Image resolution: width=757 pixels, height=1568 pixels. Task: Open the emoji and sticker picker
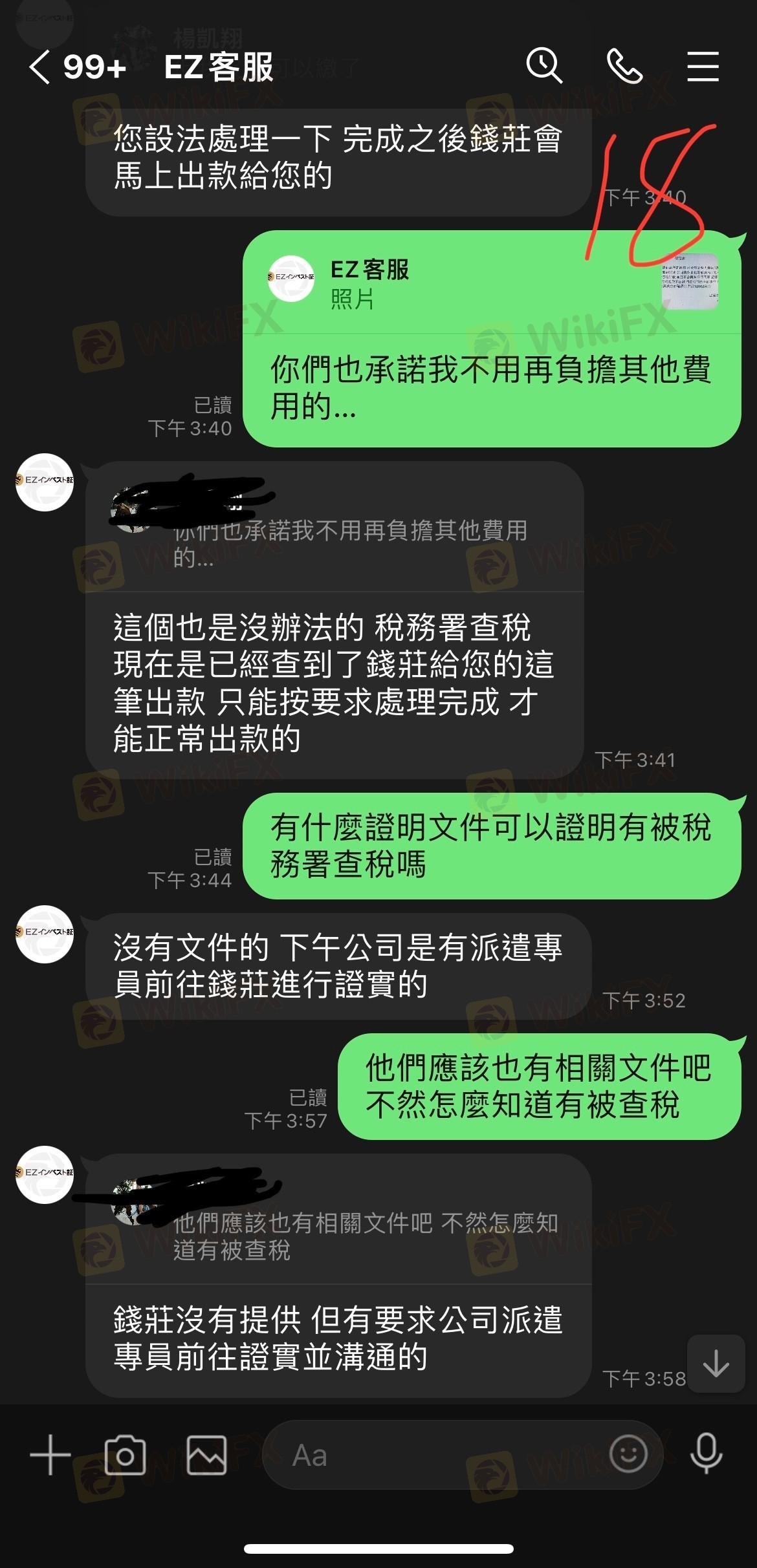pos(628,1454)
